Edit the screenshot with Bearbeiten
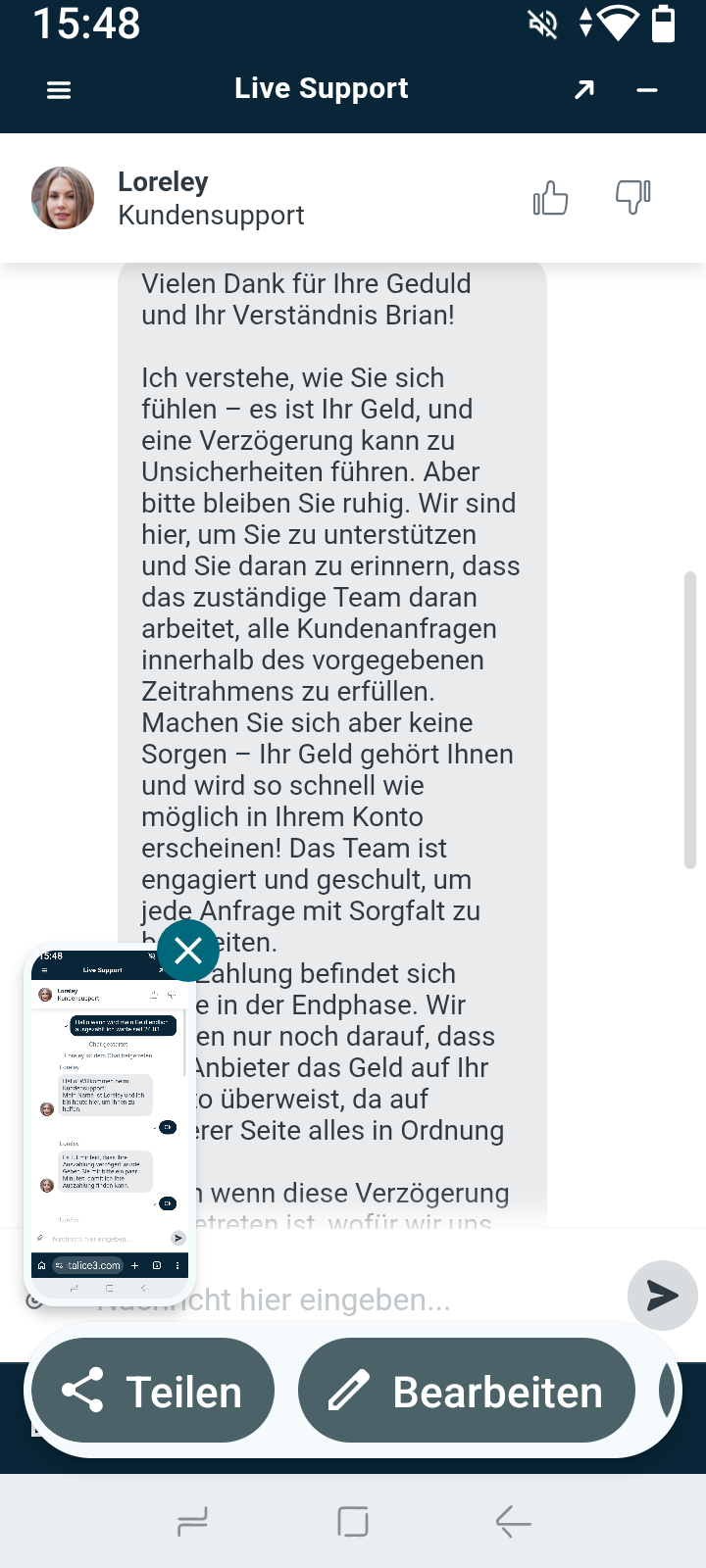The height and width of the screenshot is (1568, 706). 467,1391
